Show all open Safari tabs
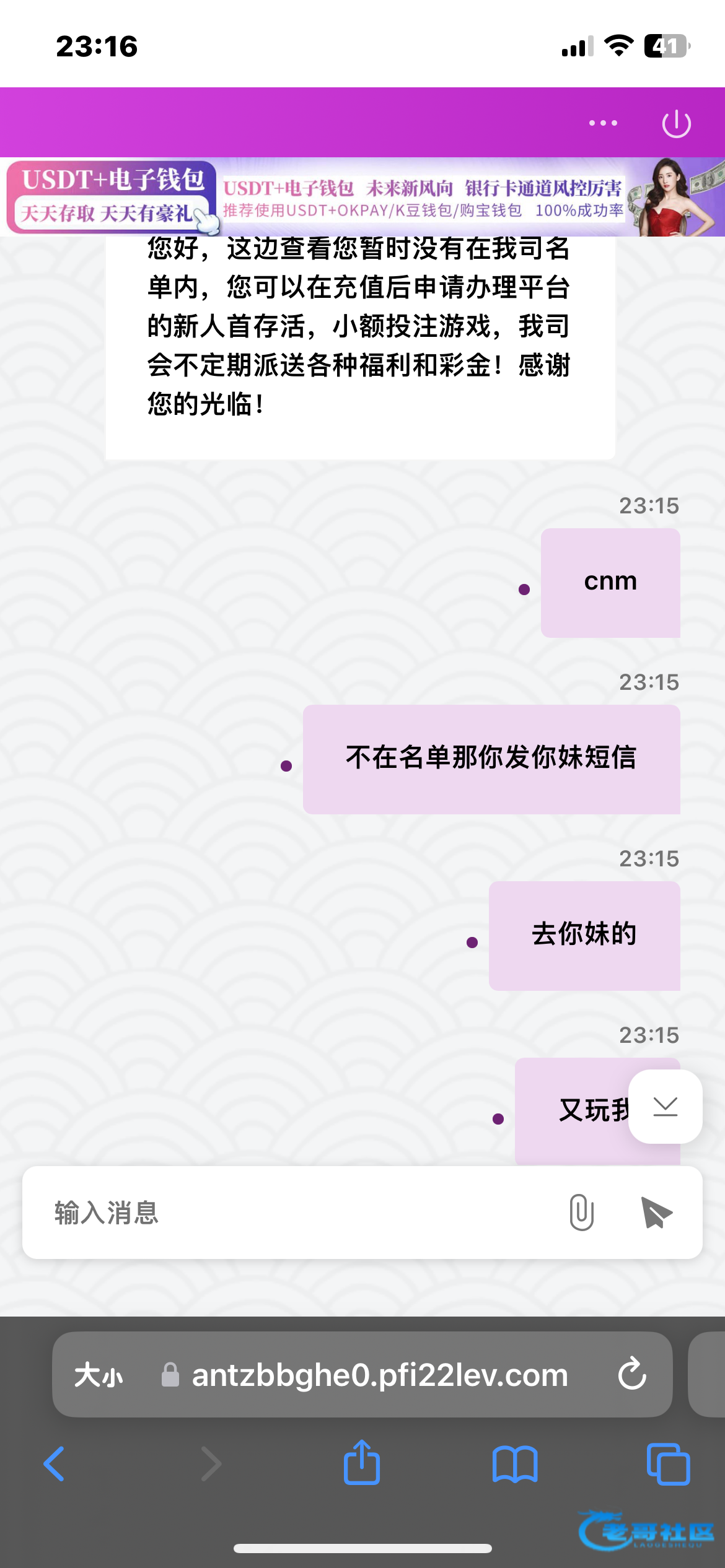The width and height of the screenshot is (725, 1568). (x=668, y=1465)
